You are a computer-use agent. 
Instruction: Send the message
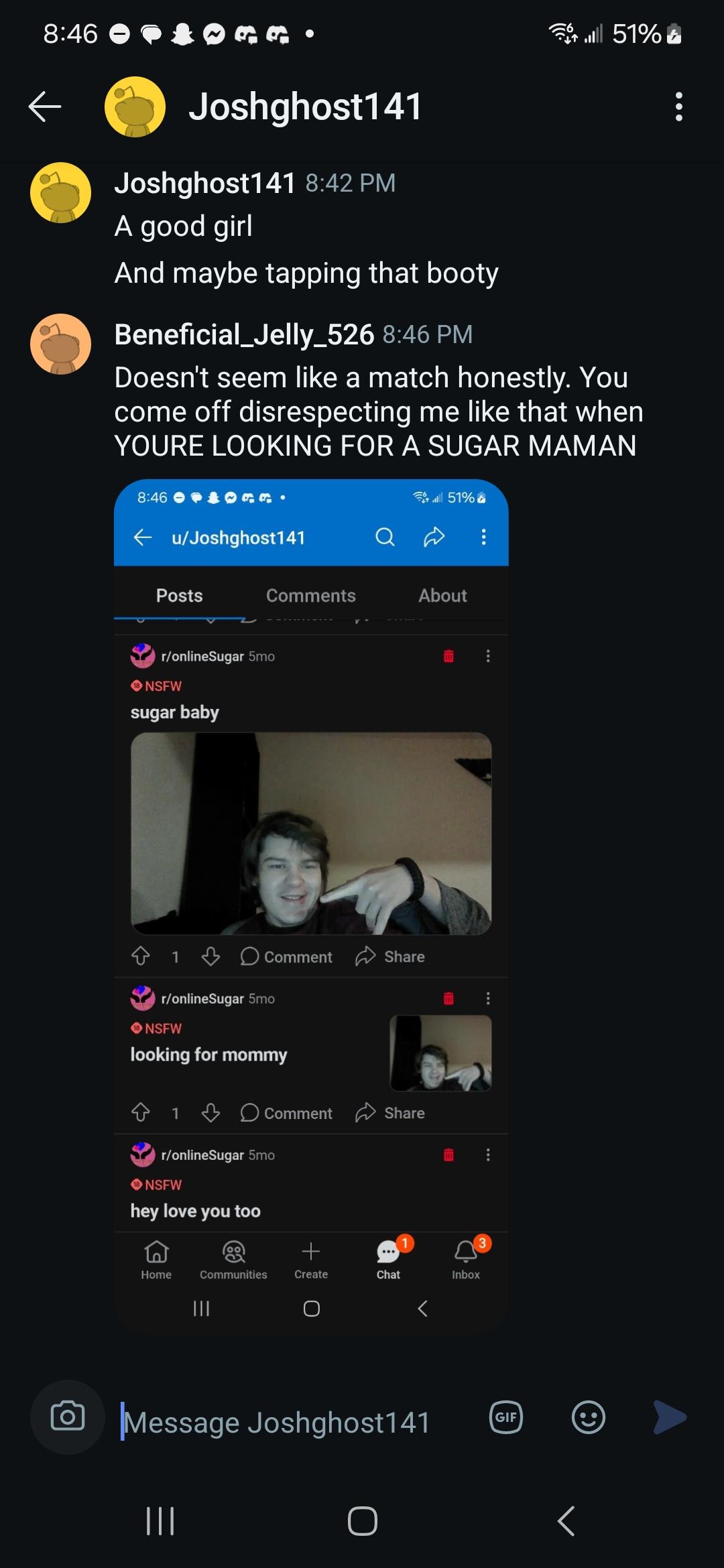click(x=670, y=1417)
